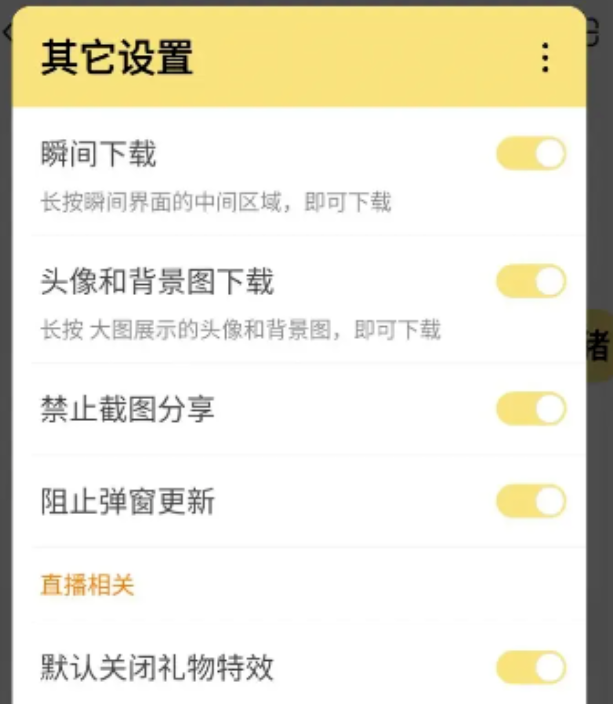This screenshot has height=704, width=613.
Task: Toggle the 瞬间下载 switch
Action: pos(531,154)
